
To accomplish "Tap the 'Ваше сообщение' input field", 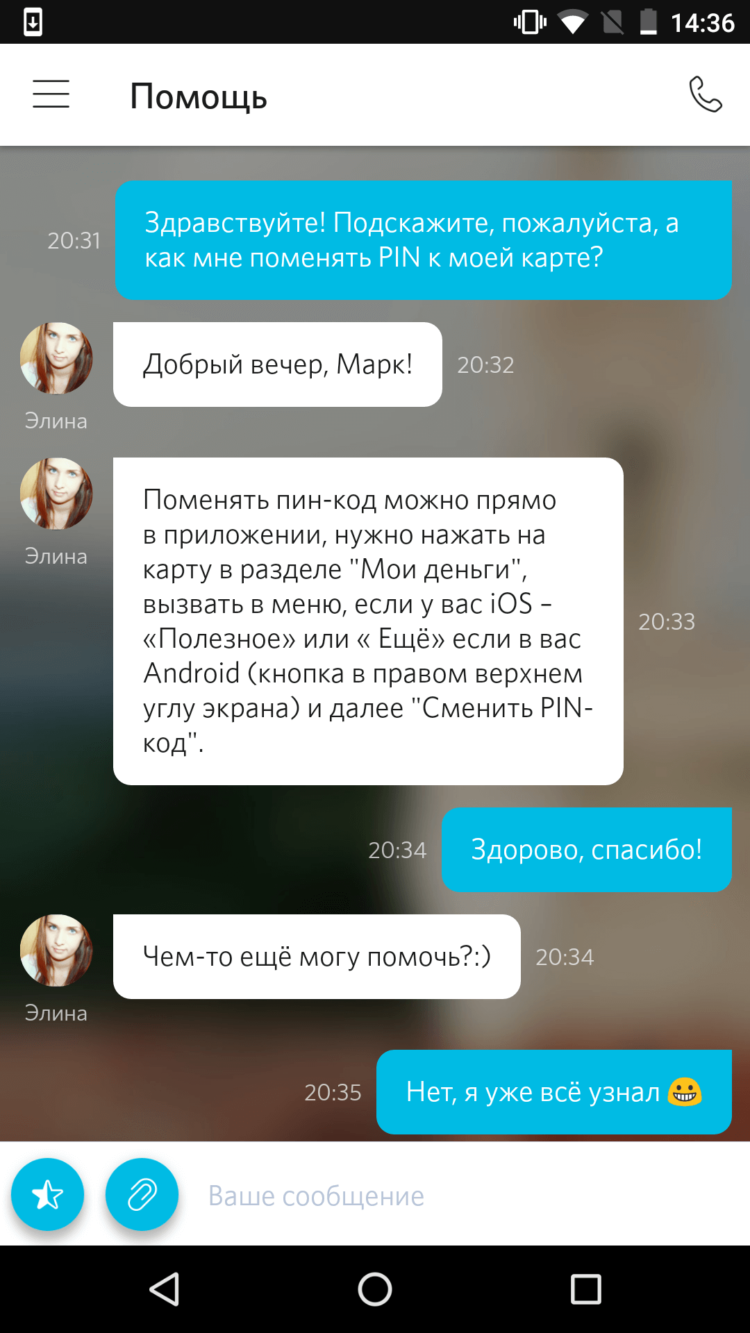I will pos(316,1194).
